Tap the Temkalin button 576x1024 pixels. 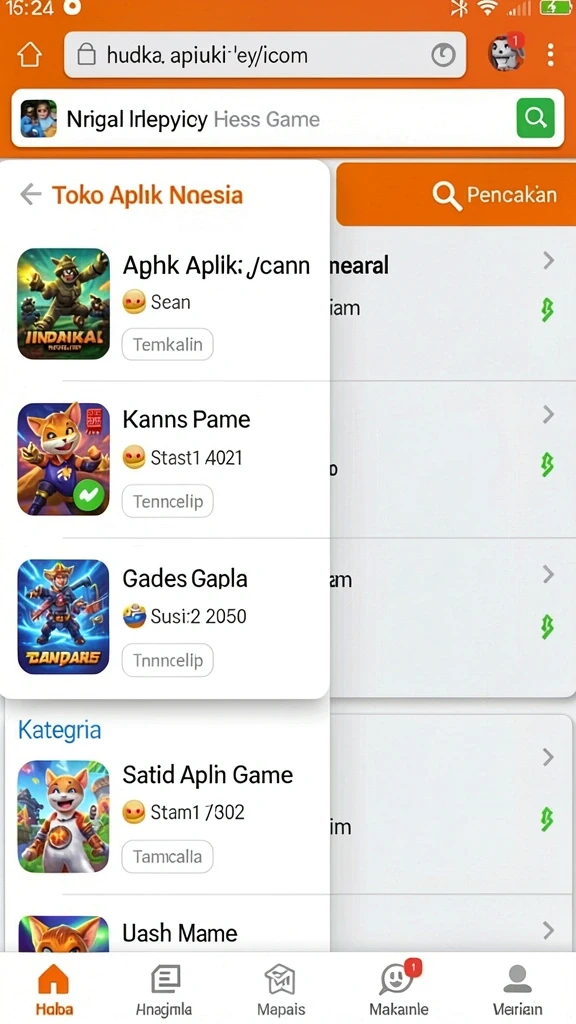coord(167,344)
